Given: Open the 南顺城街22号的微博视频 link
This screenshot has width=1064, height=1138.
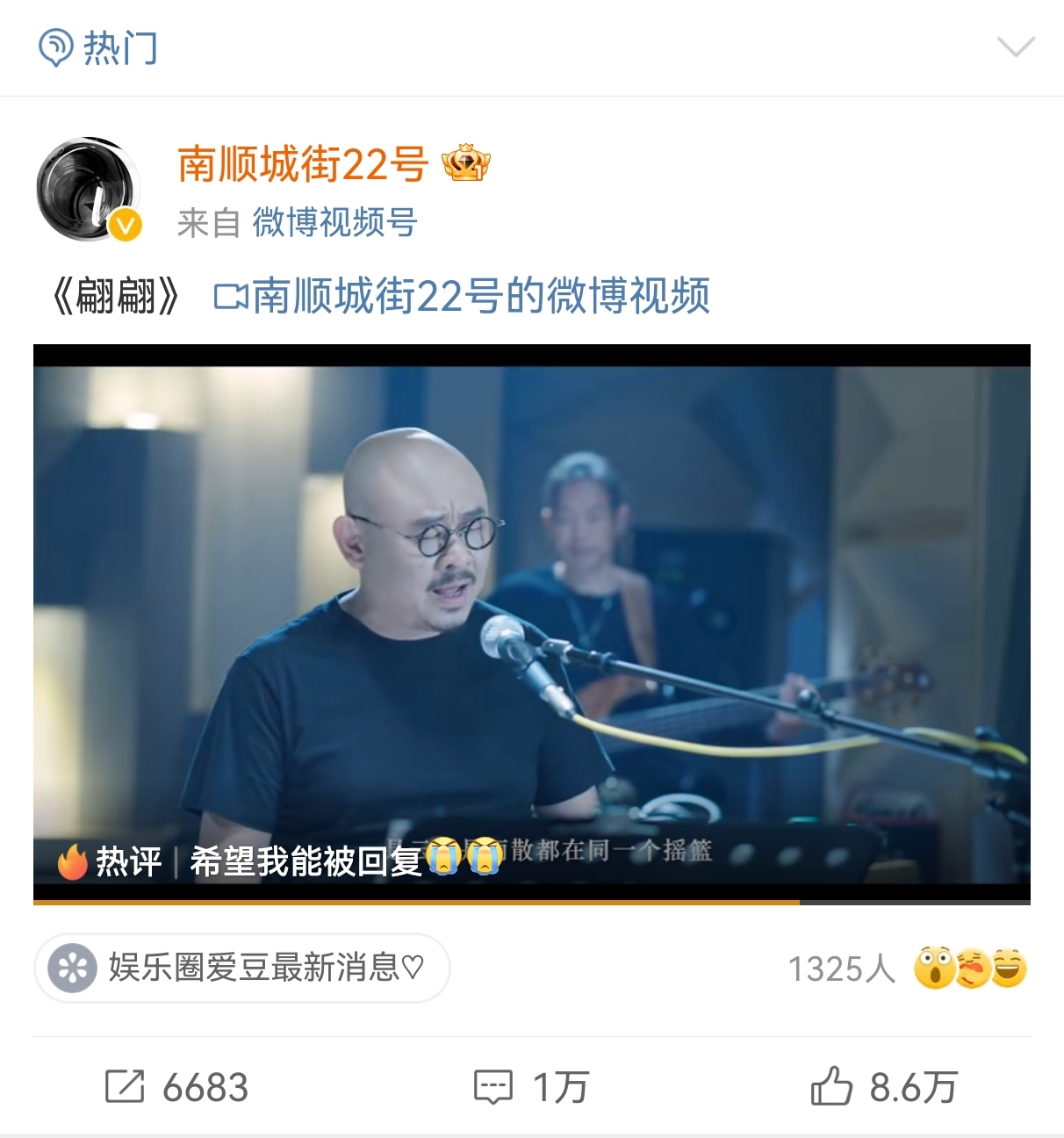Looking at the screenshot, I should click(463, 296).
